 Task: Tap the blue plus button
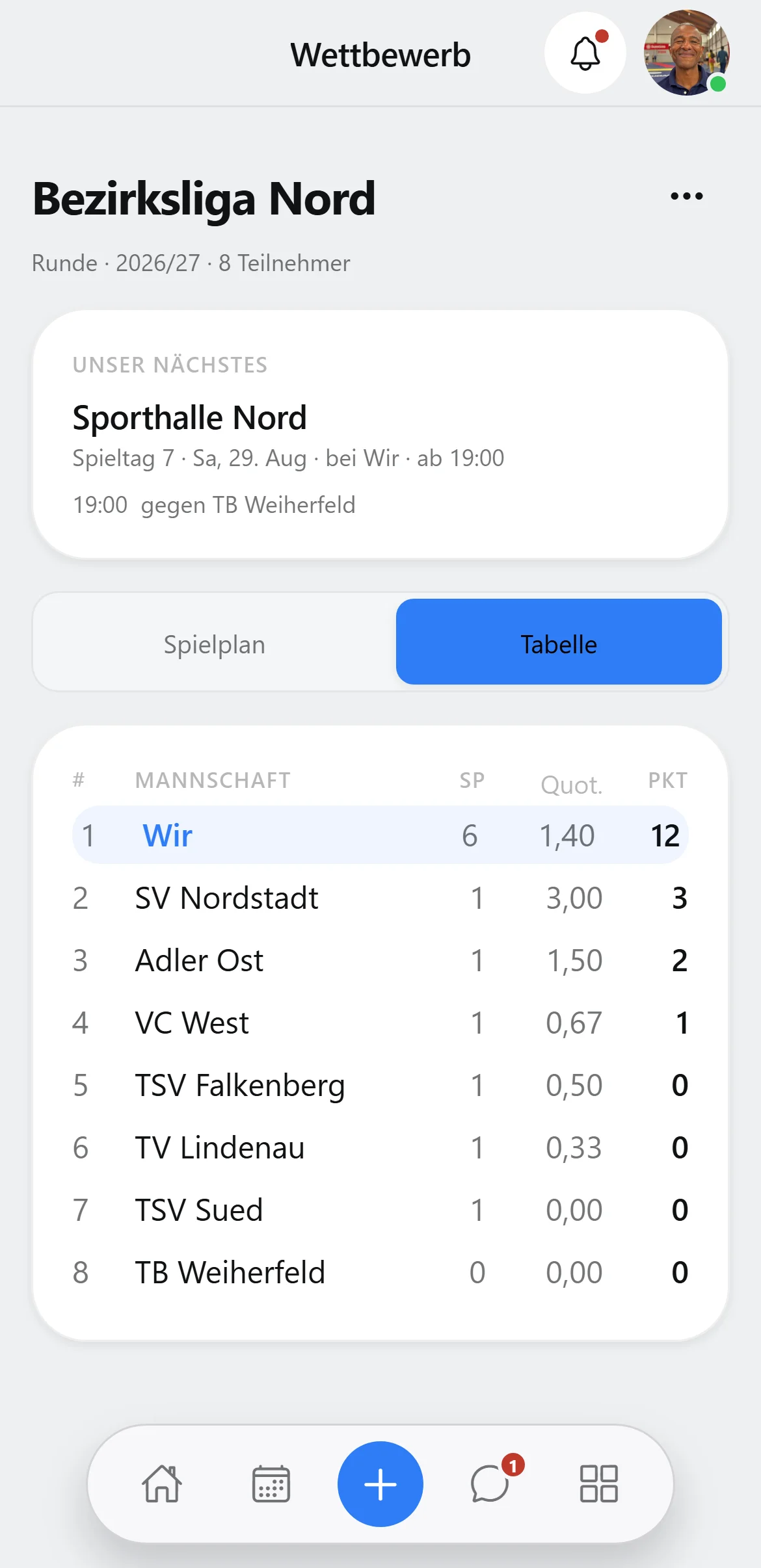(380, 1484)
